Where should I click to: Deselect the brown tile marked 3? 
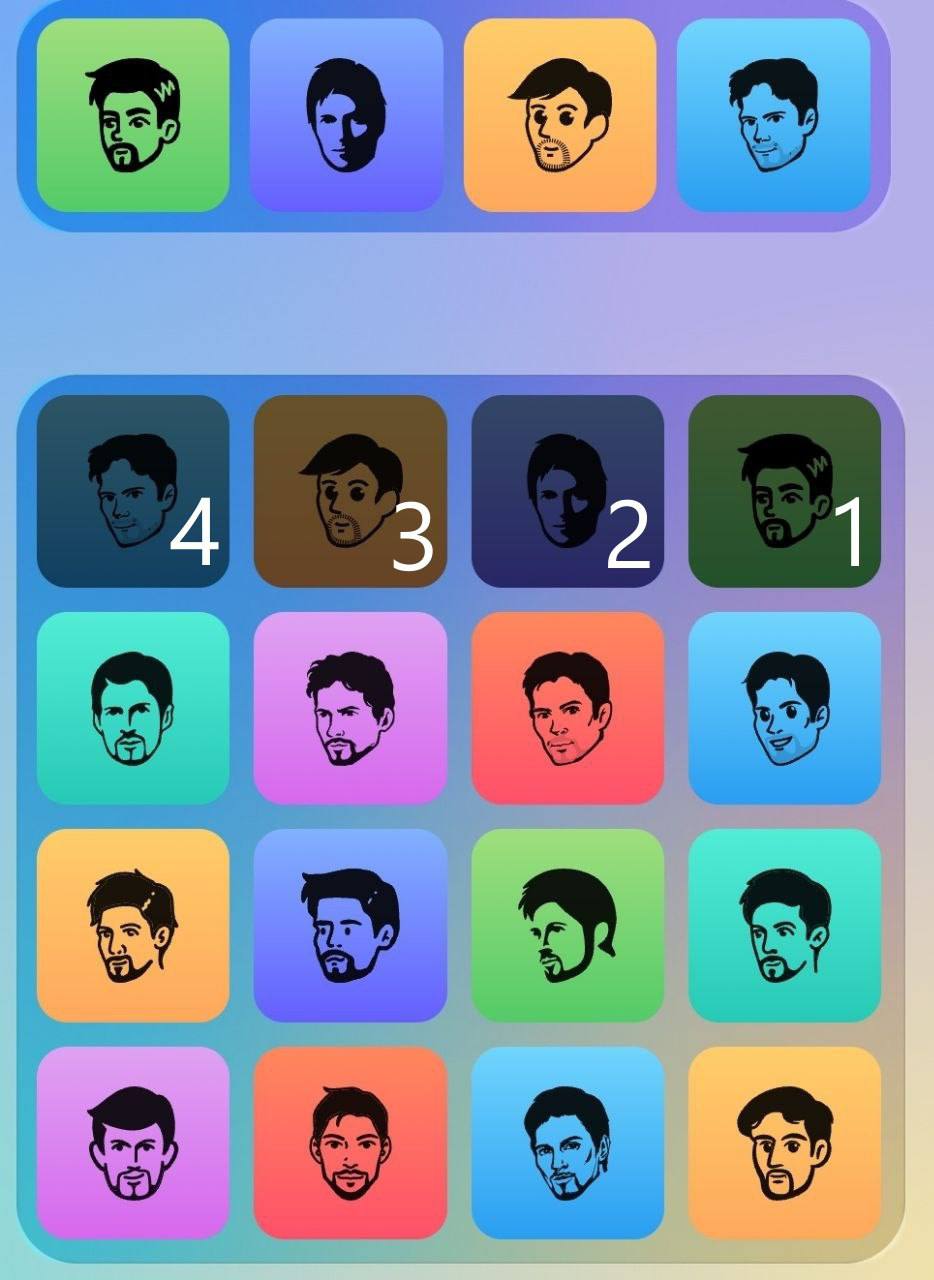pyautogui.click(x=350, y=491)
